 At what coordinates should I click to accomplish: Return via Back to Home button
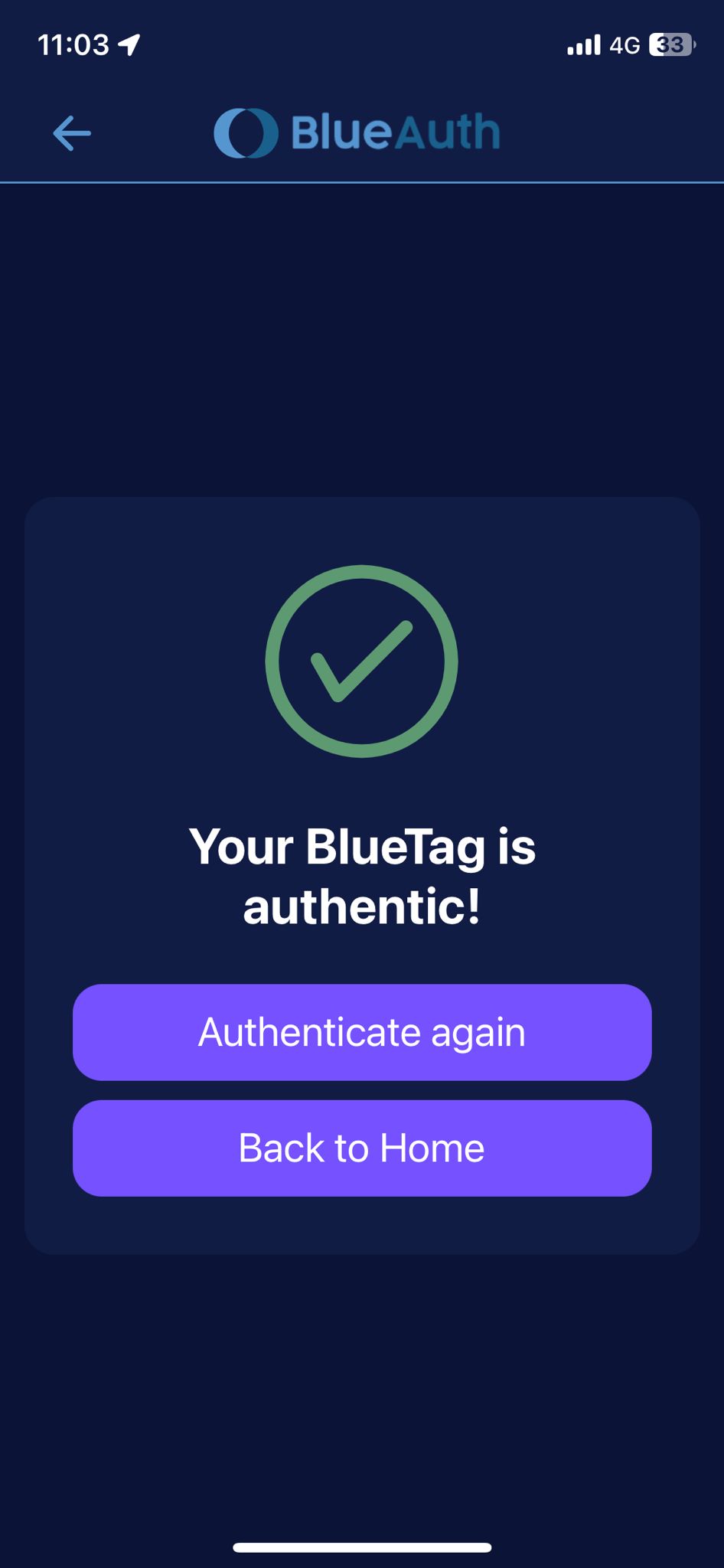[362, 1148]
